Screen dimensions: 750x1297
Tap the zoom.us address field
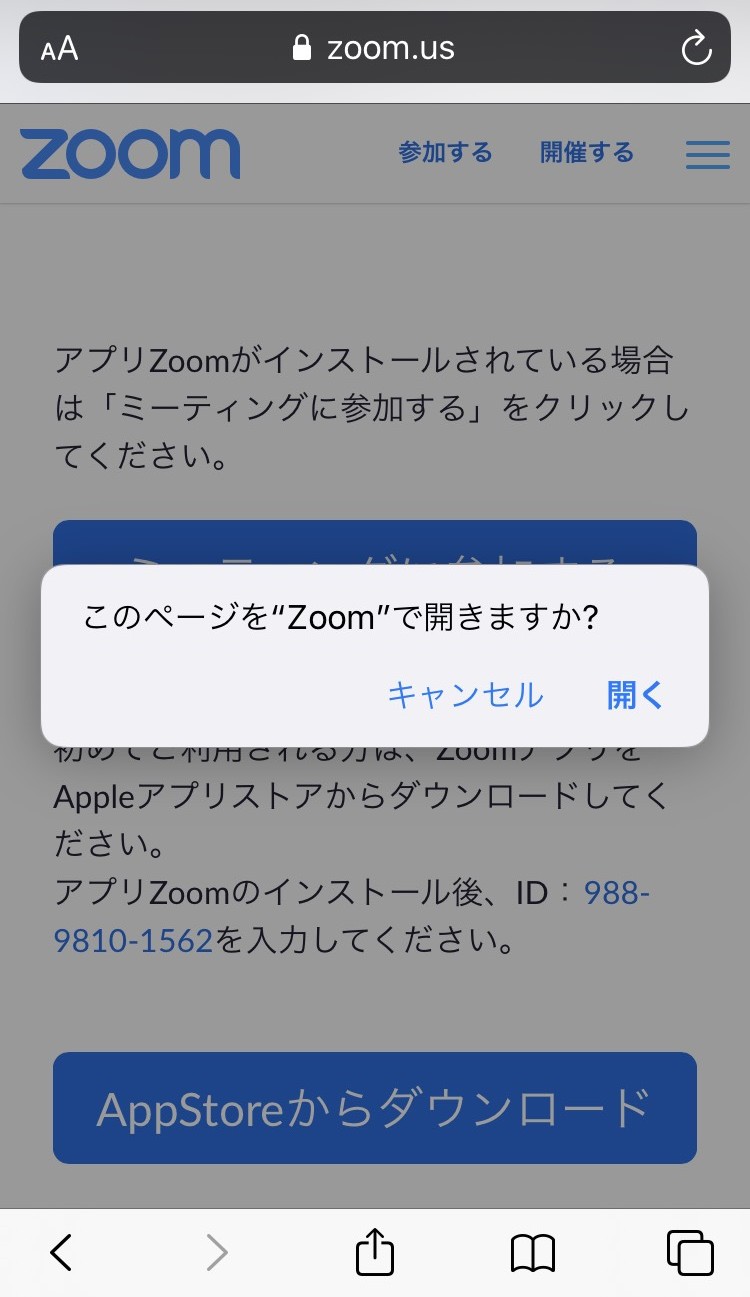(x=375, y=47)
